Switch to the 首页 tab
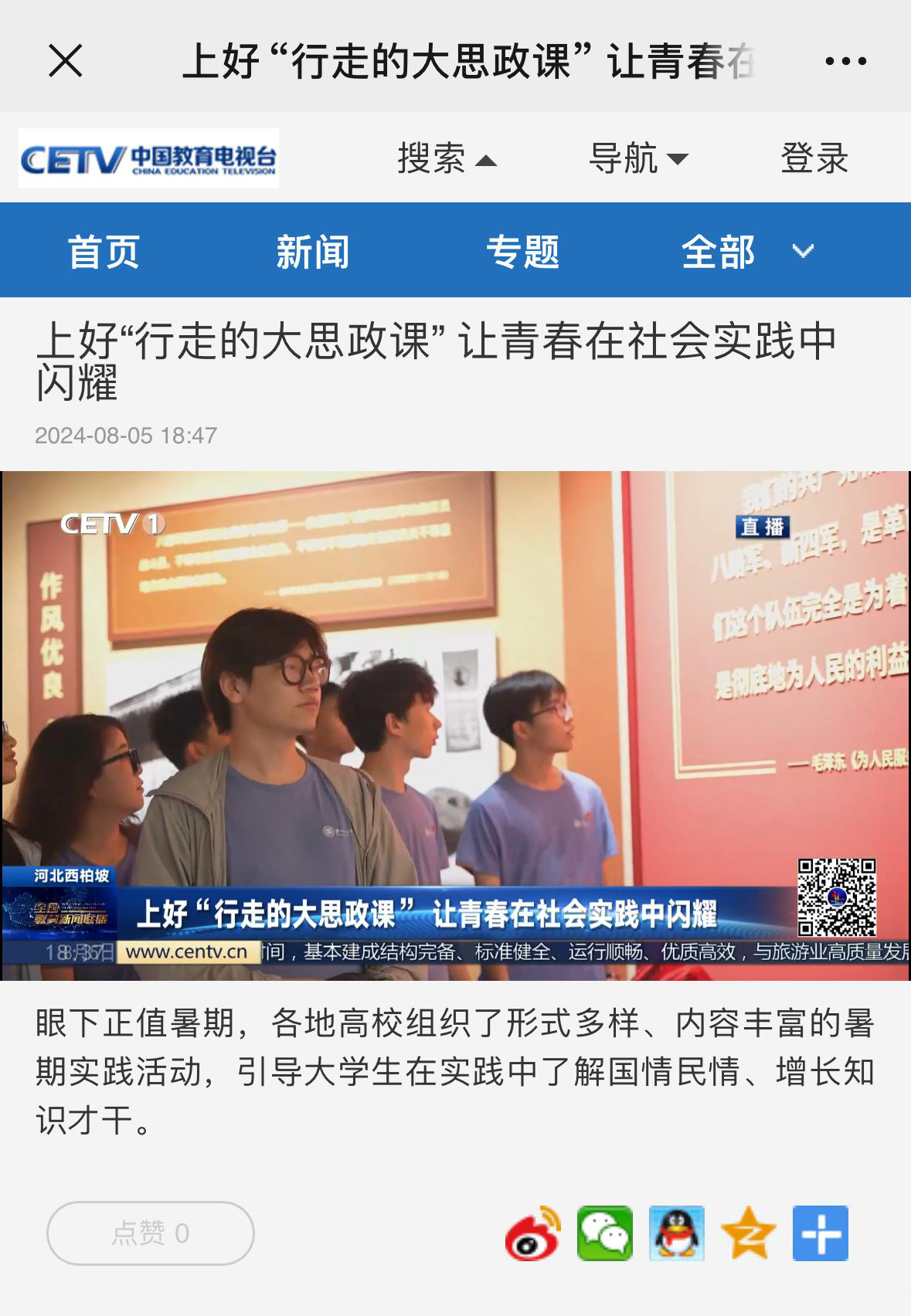This screenshot has width=911, height=1316. tap(104, 252)
